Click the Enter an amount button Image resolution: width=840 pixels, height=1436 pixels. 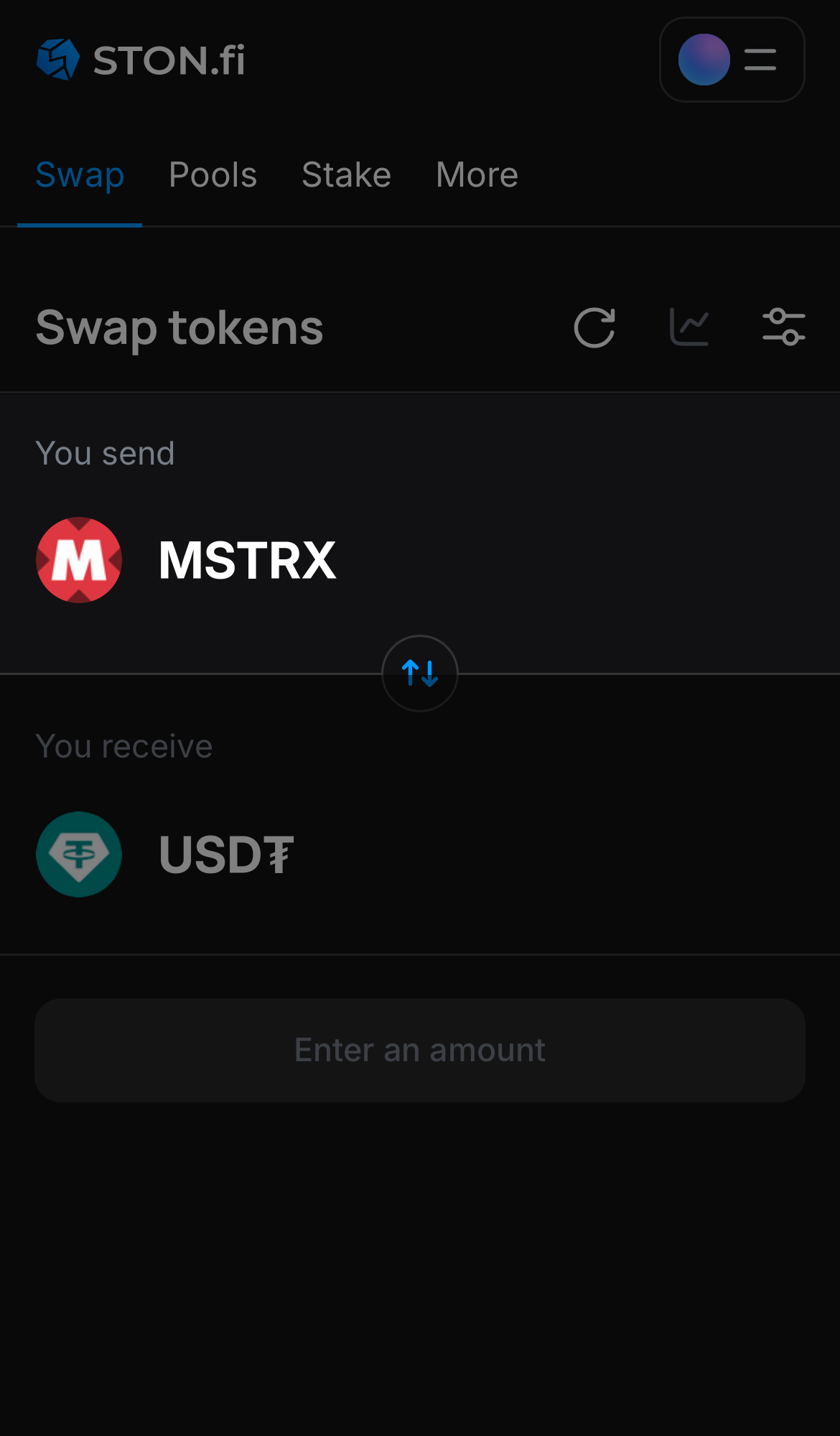click(419, 1050)
